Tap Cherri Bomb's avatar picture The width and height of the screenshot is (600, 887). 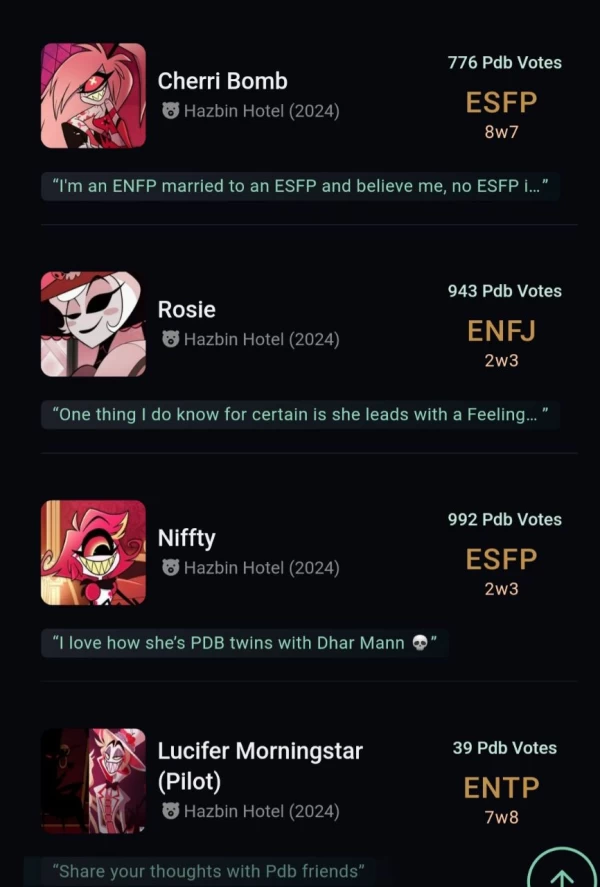(x=93, y=96)
